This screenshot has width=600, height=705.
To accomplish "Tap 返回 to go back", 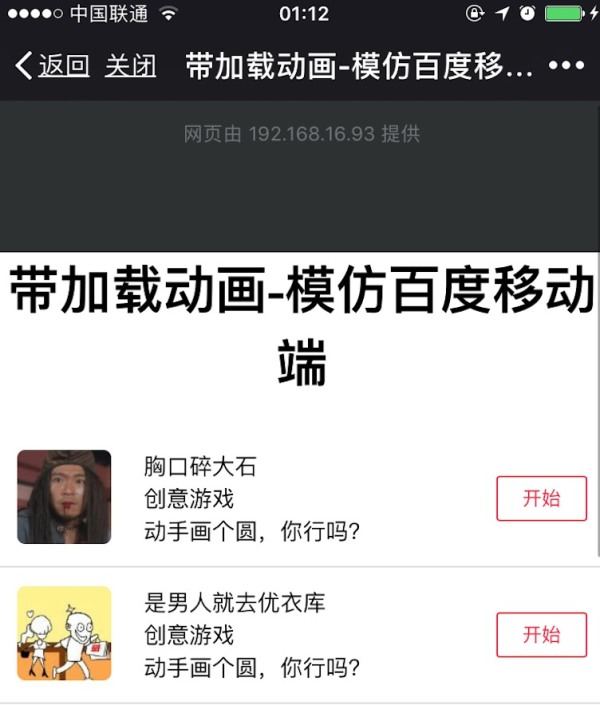I will coord(53,67).
